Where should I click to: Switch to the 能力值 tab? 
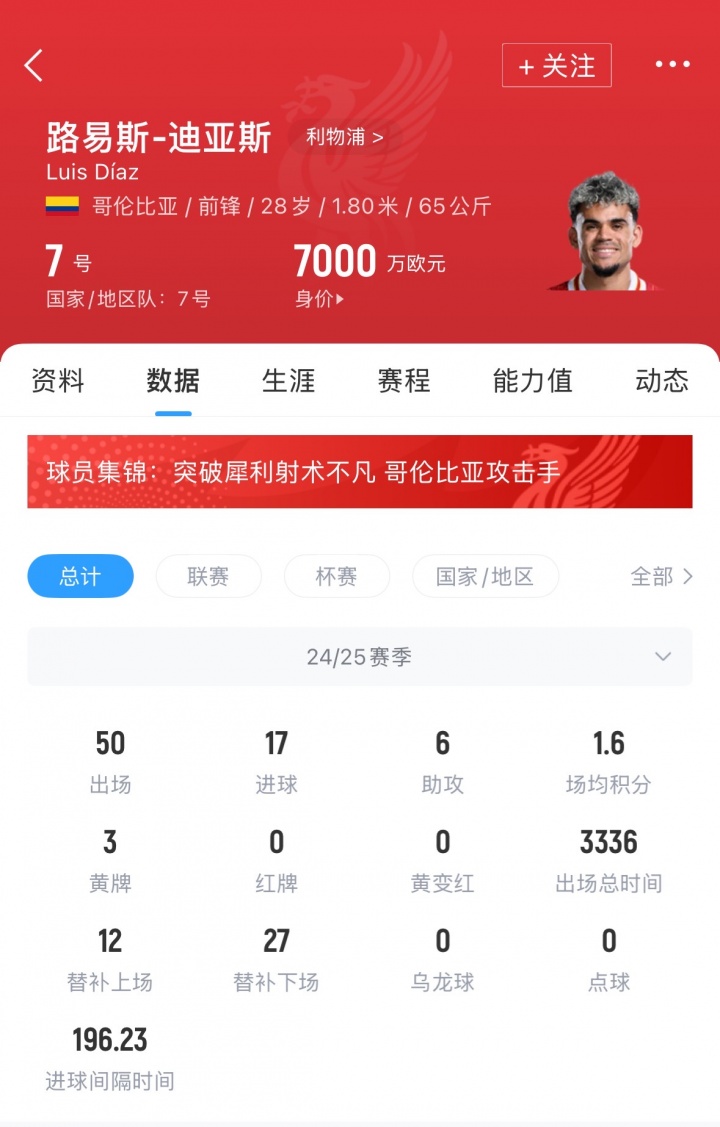point(531,381)
